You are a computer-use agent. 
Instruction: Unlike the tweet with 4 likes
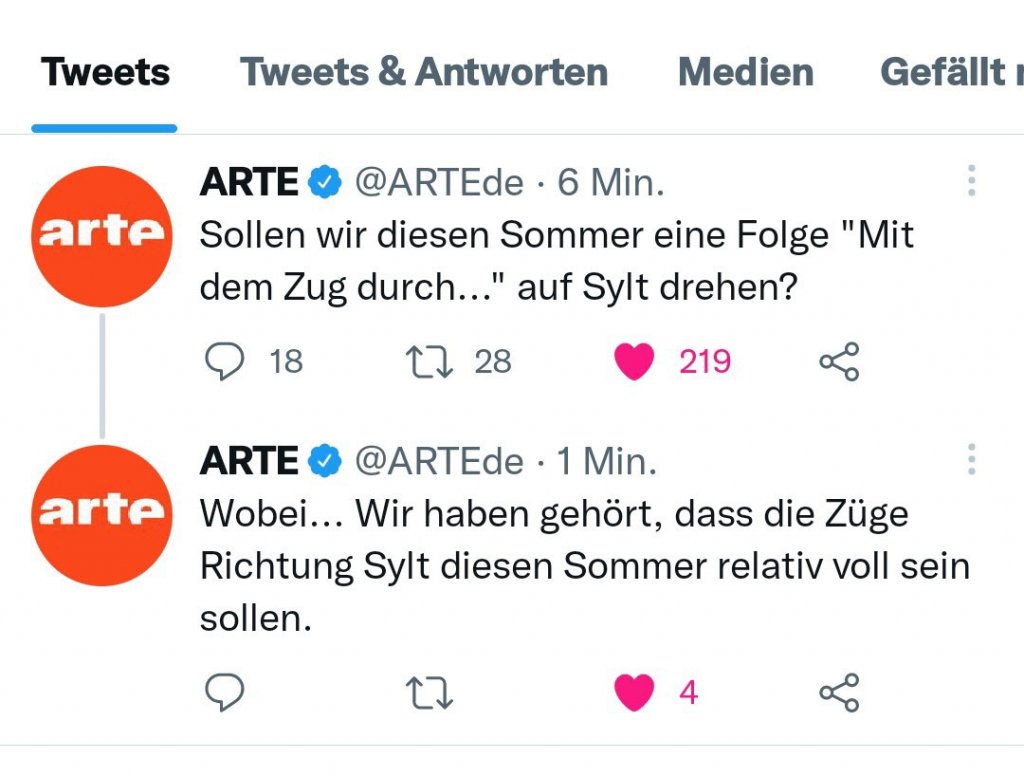(634, 692)
